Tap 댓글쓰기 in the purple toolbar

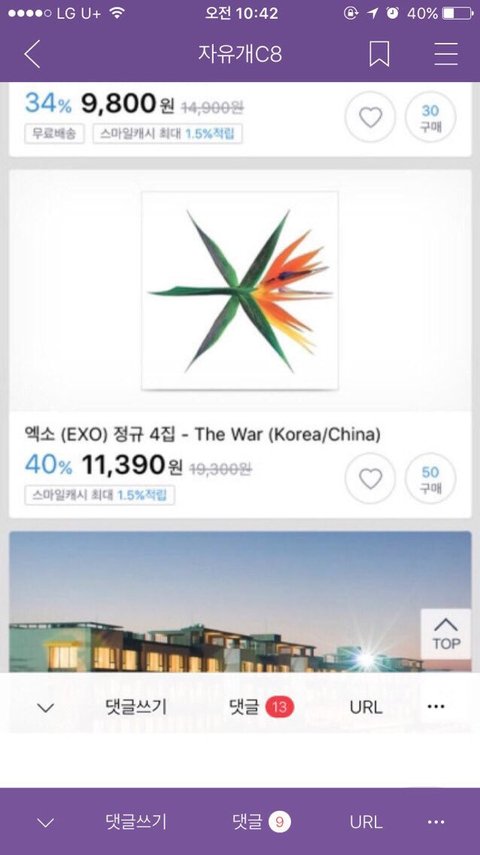coord(136,822)
